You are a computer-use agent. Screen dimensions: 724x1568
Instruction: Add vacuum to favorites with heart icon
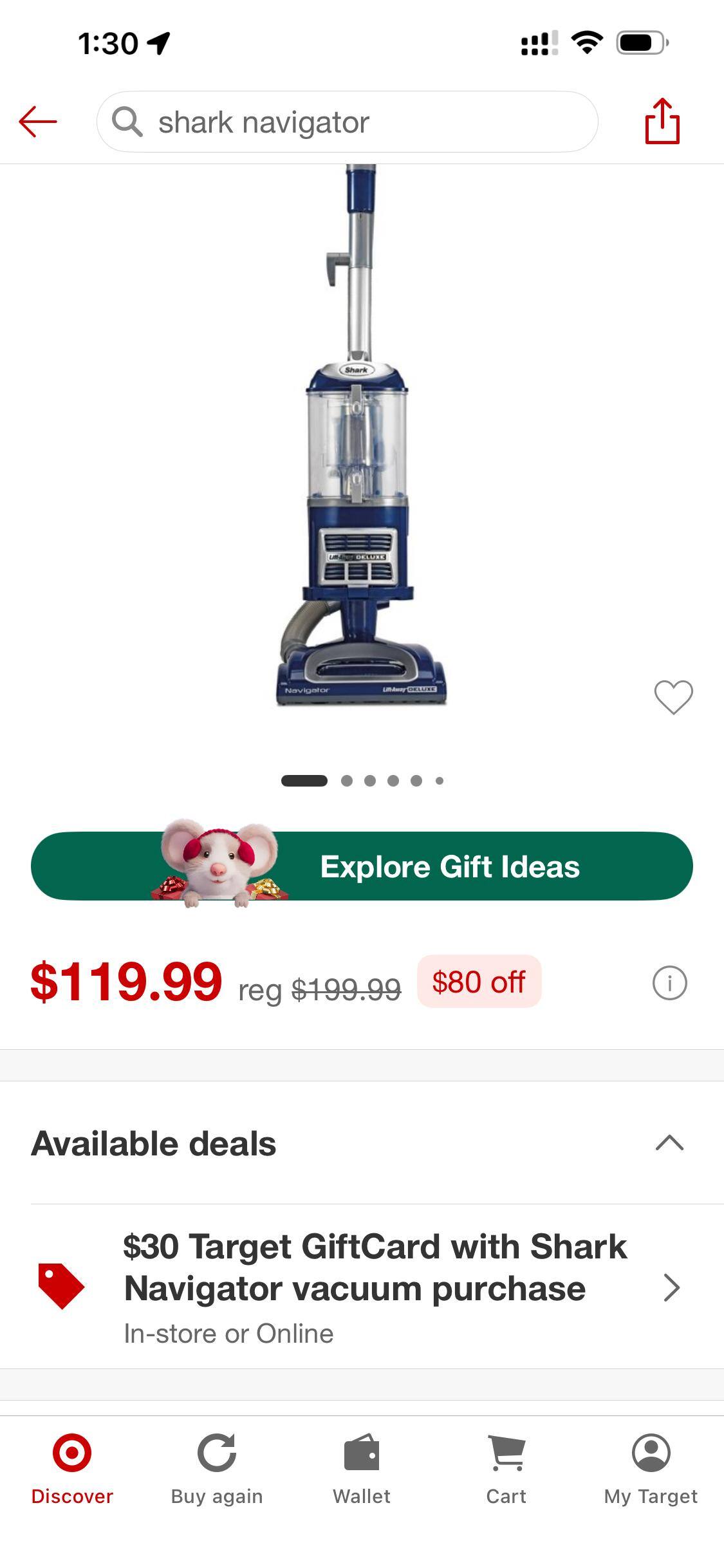[x=673, y=697]
